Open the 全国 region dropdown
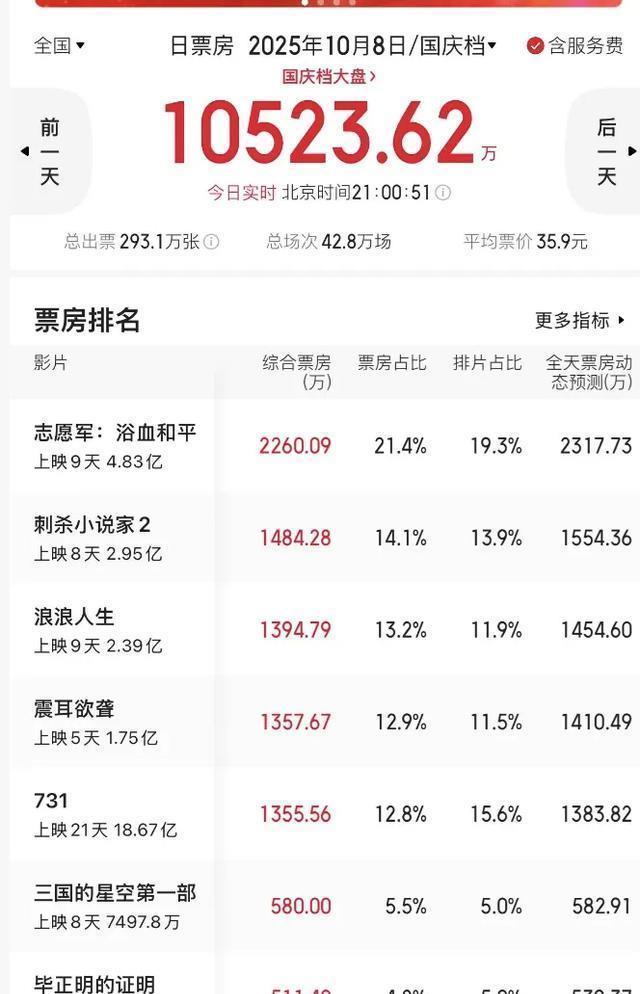The image size is (640, 994). pyautogui.click(x=59, y=45)
